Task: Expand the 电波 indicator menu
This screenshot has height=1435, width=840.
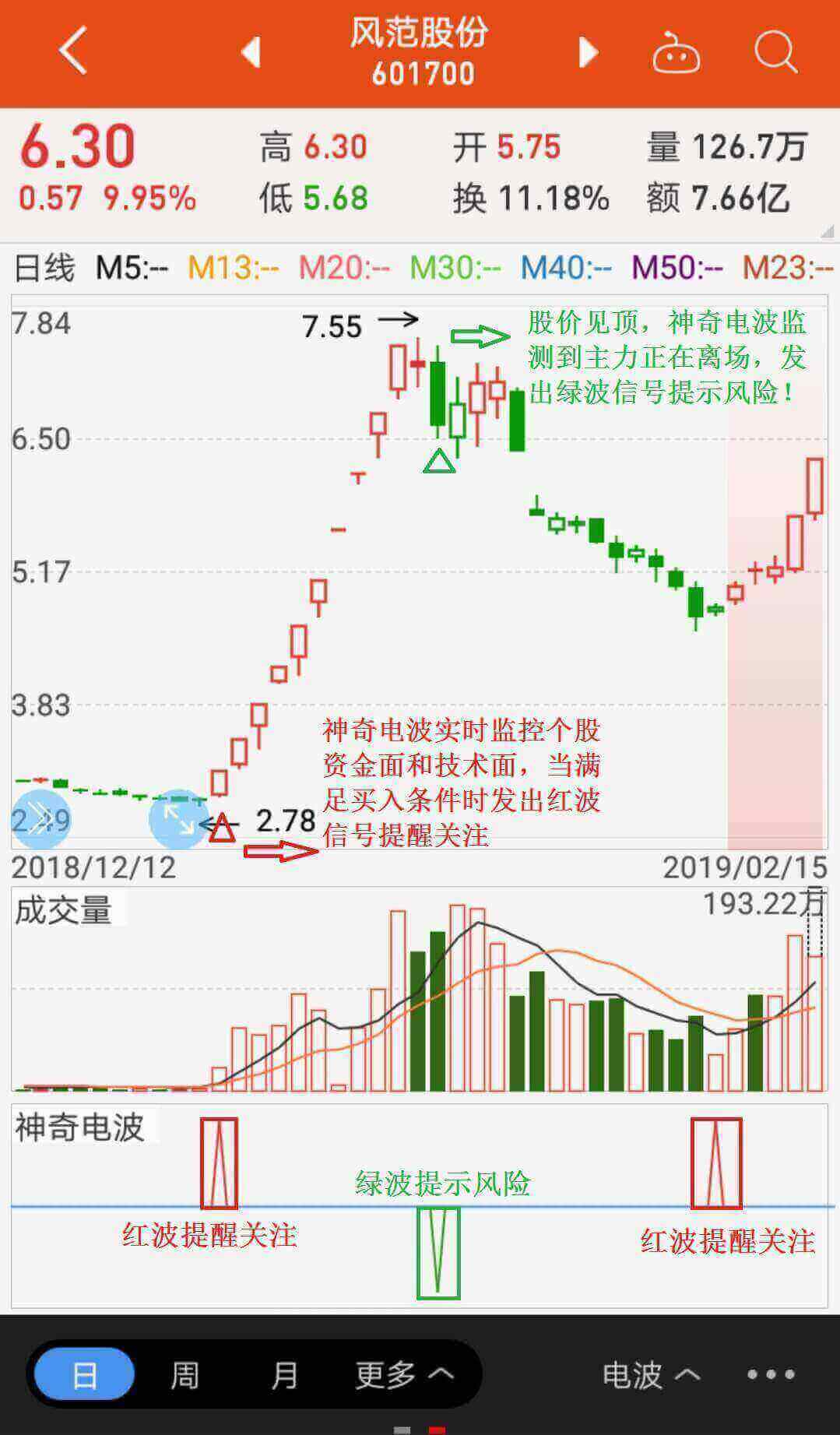Action: pos(651,1375)
